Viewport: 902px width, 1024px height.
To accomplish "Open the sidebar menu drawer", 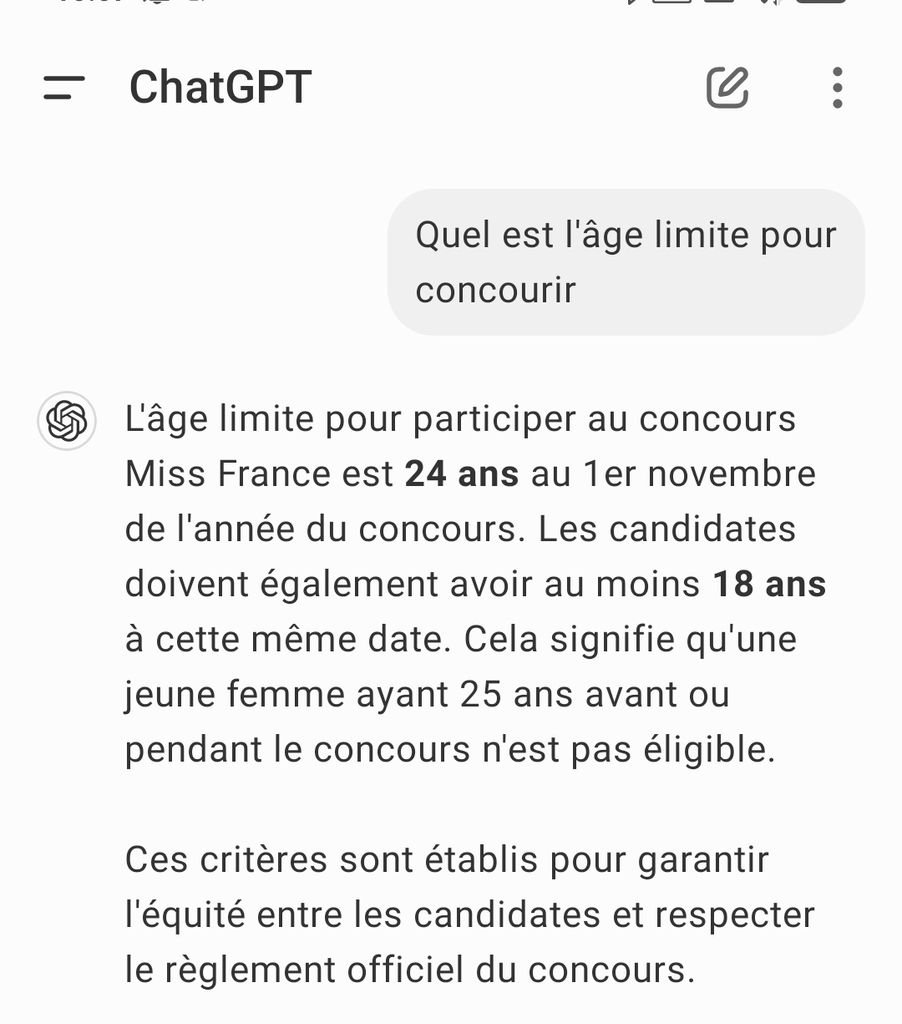I will (x=64, y=88).
